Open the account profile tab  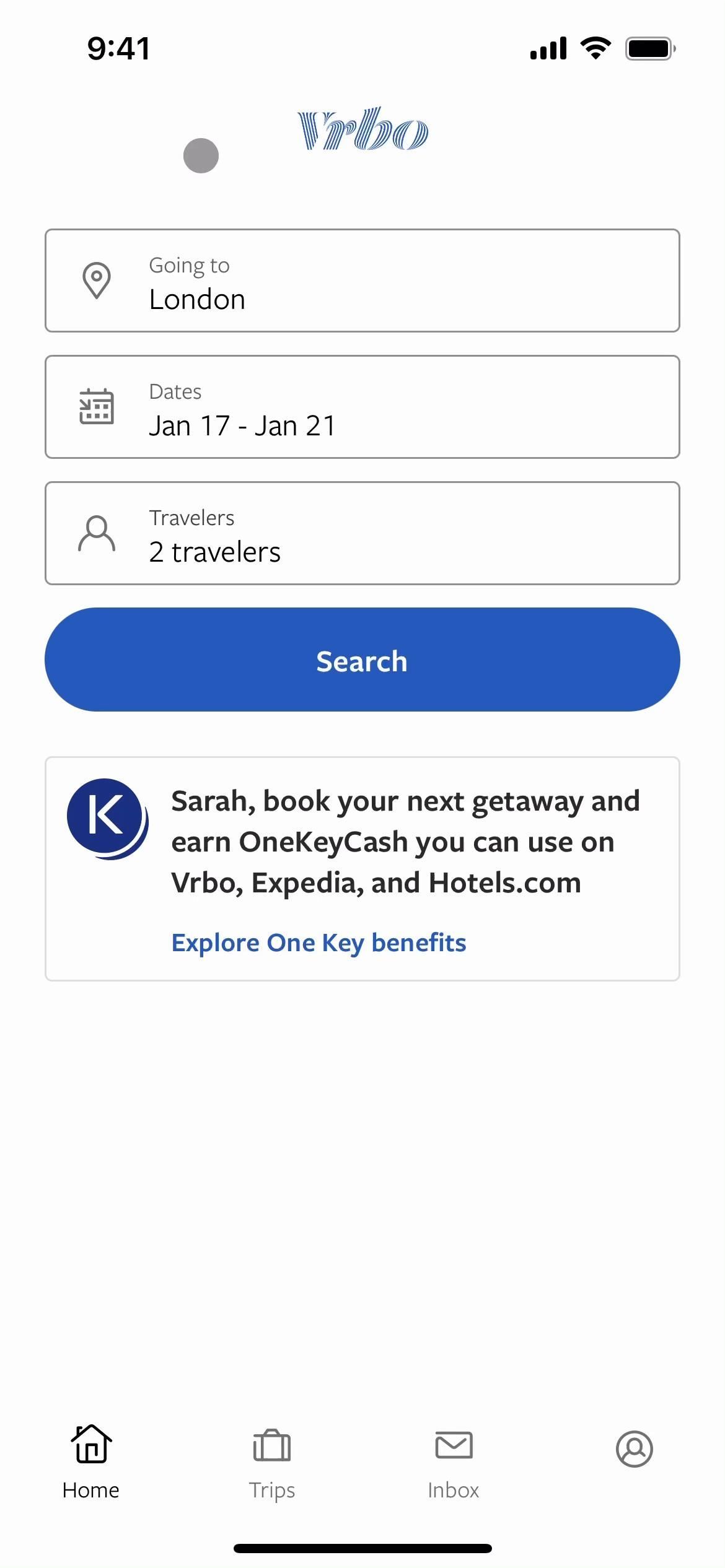[x=634, y=1449]
